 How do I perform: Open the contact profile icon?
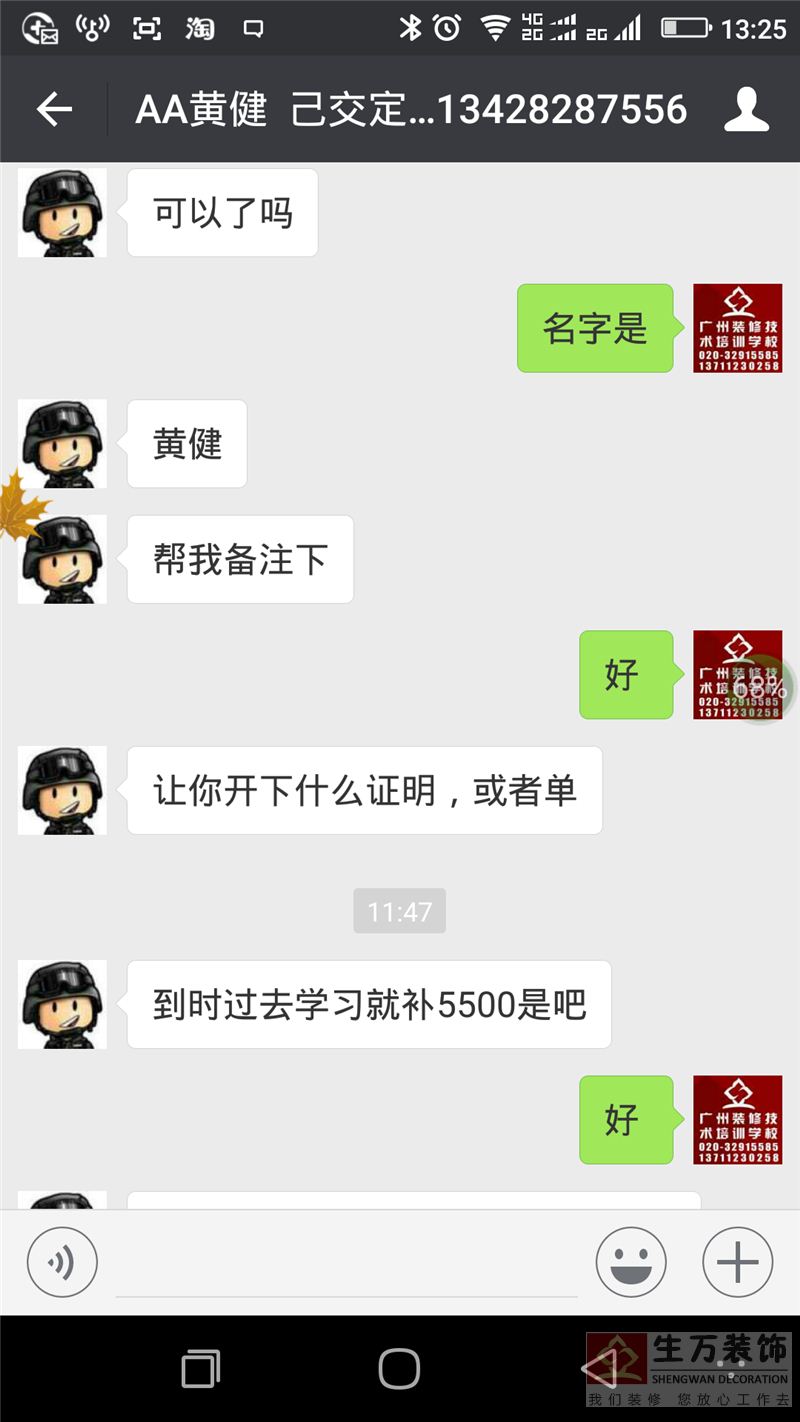pos(746,109)
